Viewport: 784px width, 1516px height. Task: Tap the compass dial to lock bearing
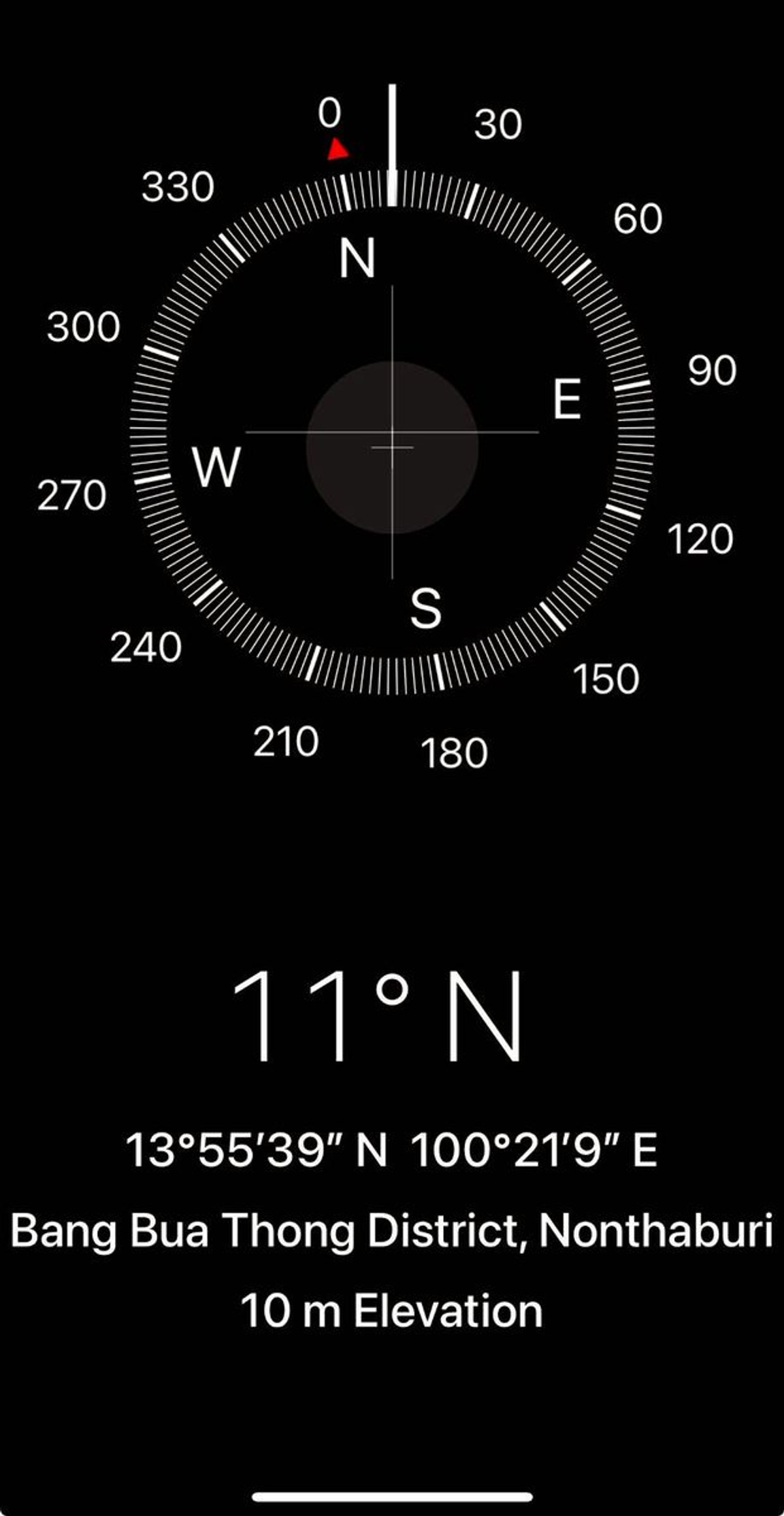392,432
